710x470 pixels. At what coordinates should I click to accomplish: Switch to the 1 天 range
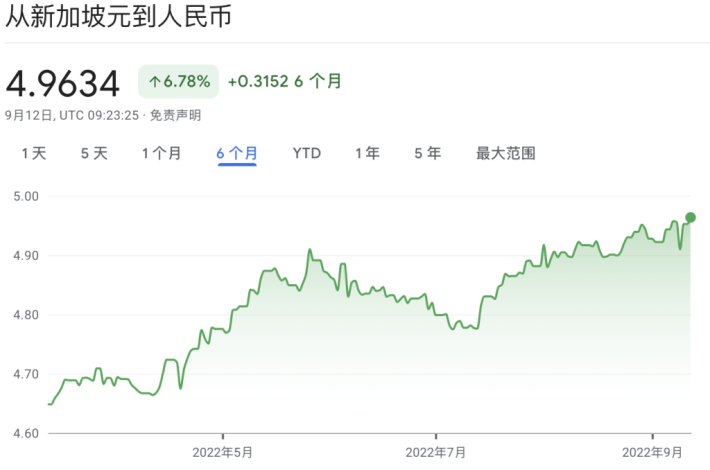[x=34, y=153]
